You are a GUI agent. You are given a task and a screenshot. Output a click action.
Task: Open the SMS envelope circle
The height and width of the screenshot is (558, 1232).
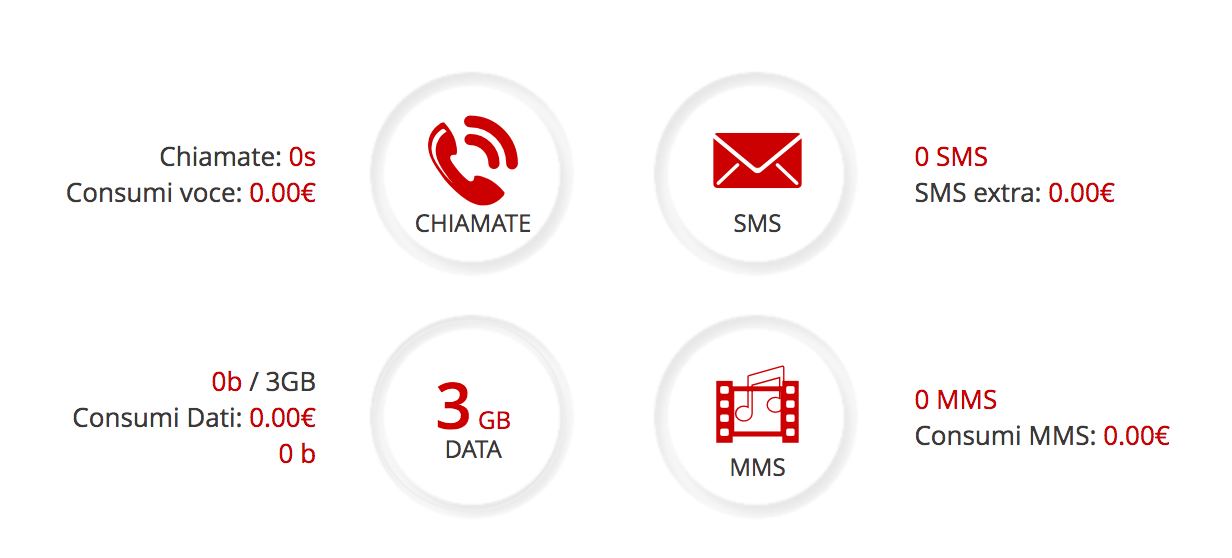tap(757, 173)
